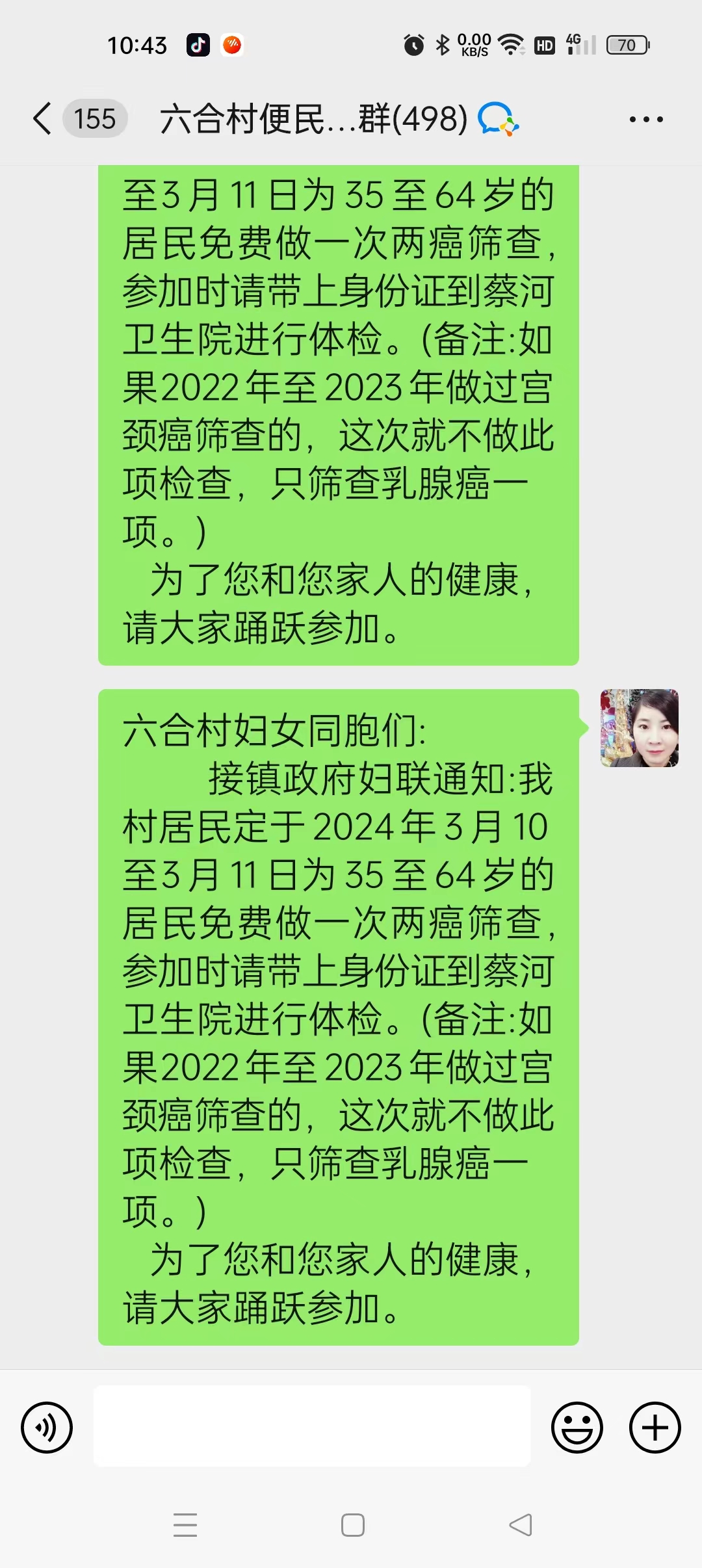Image resolution: width=702 pixels, height=1568 pixels.
Task: Open the emoji sticker panel
Action: pos(577,1428)
